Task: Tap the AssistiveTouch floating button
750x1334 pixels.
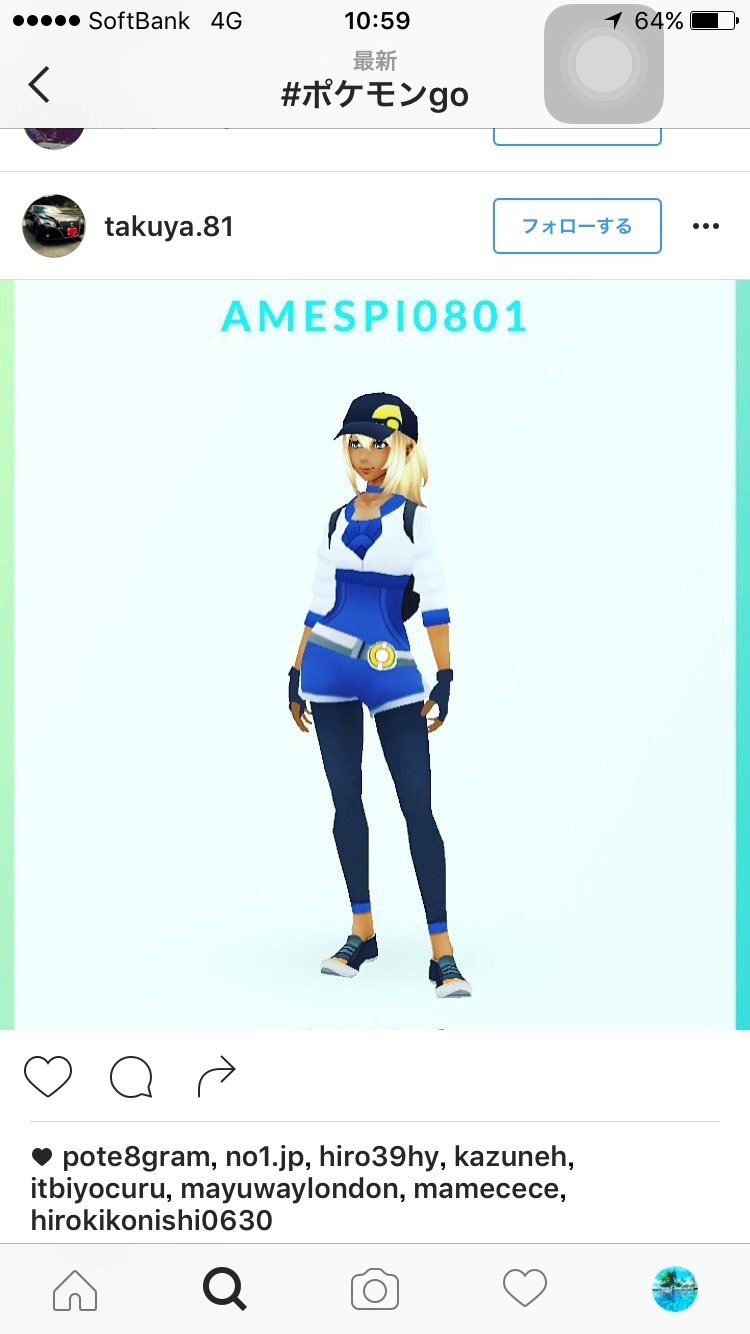Action: tap(604, 64)
